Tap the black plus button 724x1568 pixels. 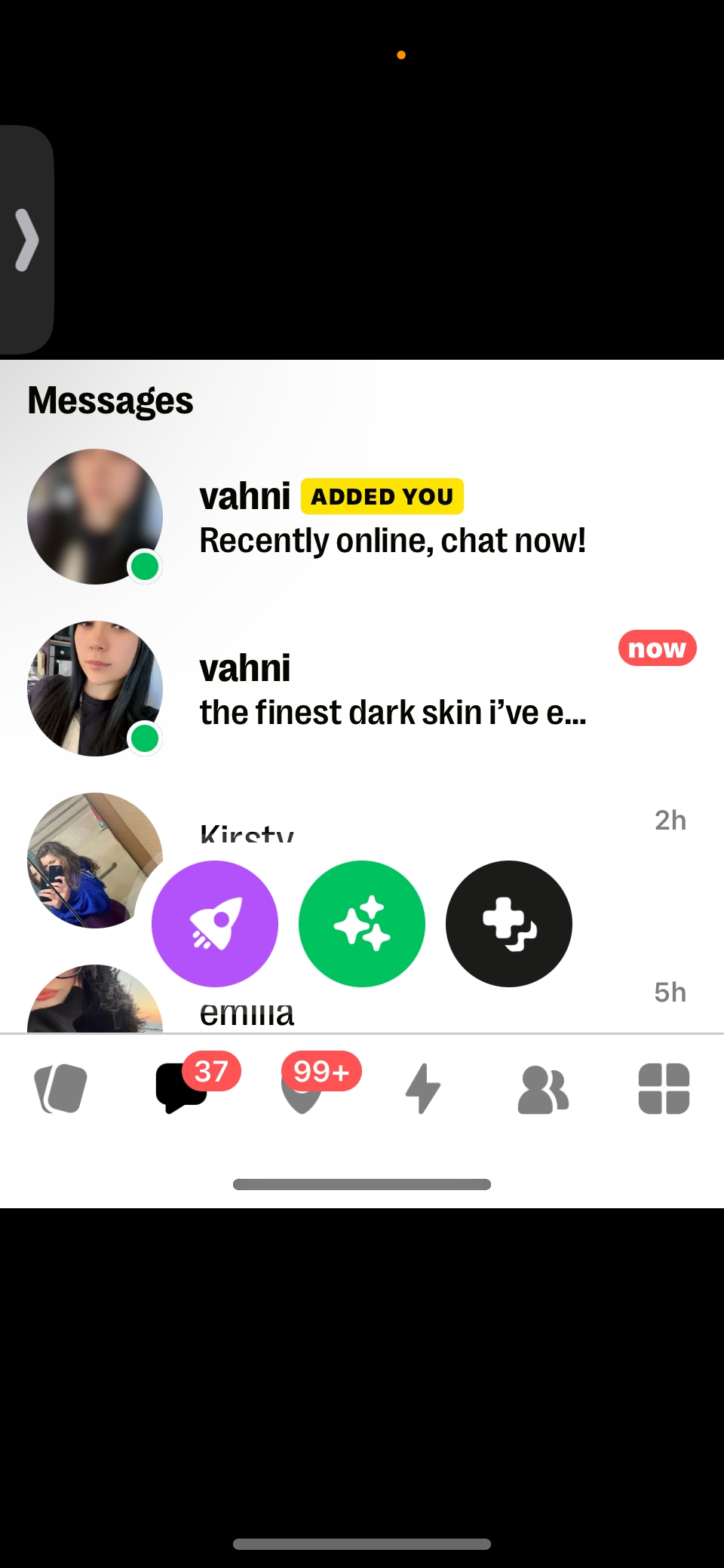(509, 924)
